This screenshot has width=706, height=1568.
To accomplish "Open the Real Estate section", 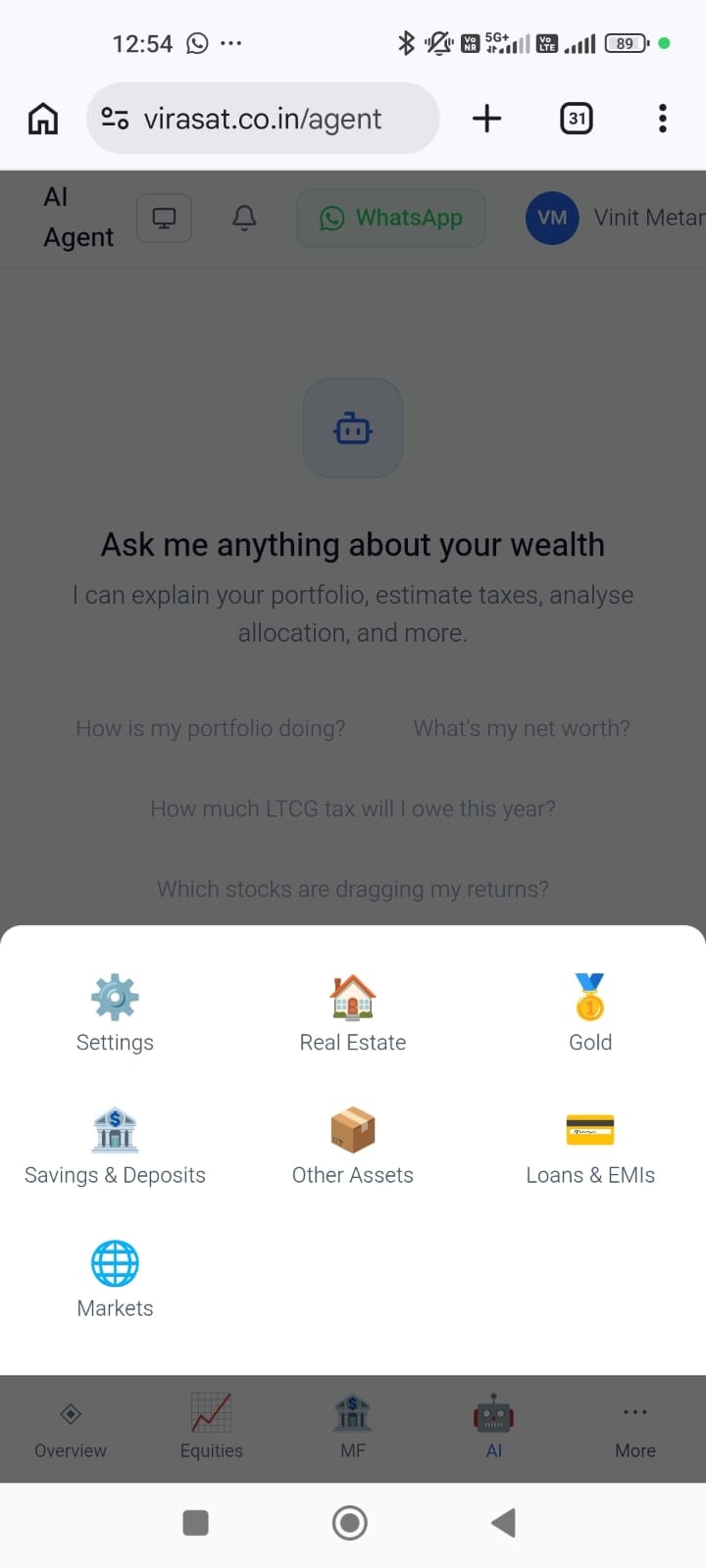I will 353,1013.
